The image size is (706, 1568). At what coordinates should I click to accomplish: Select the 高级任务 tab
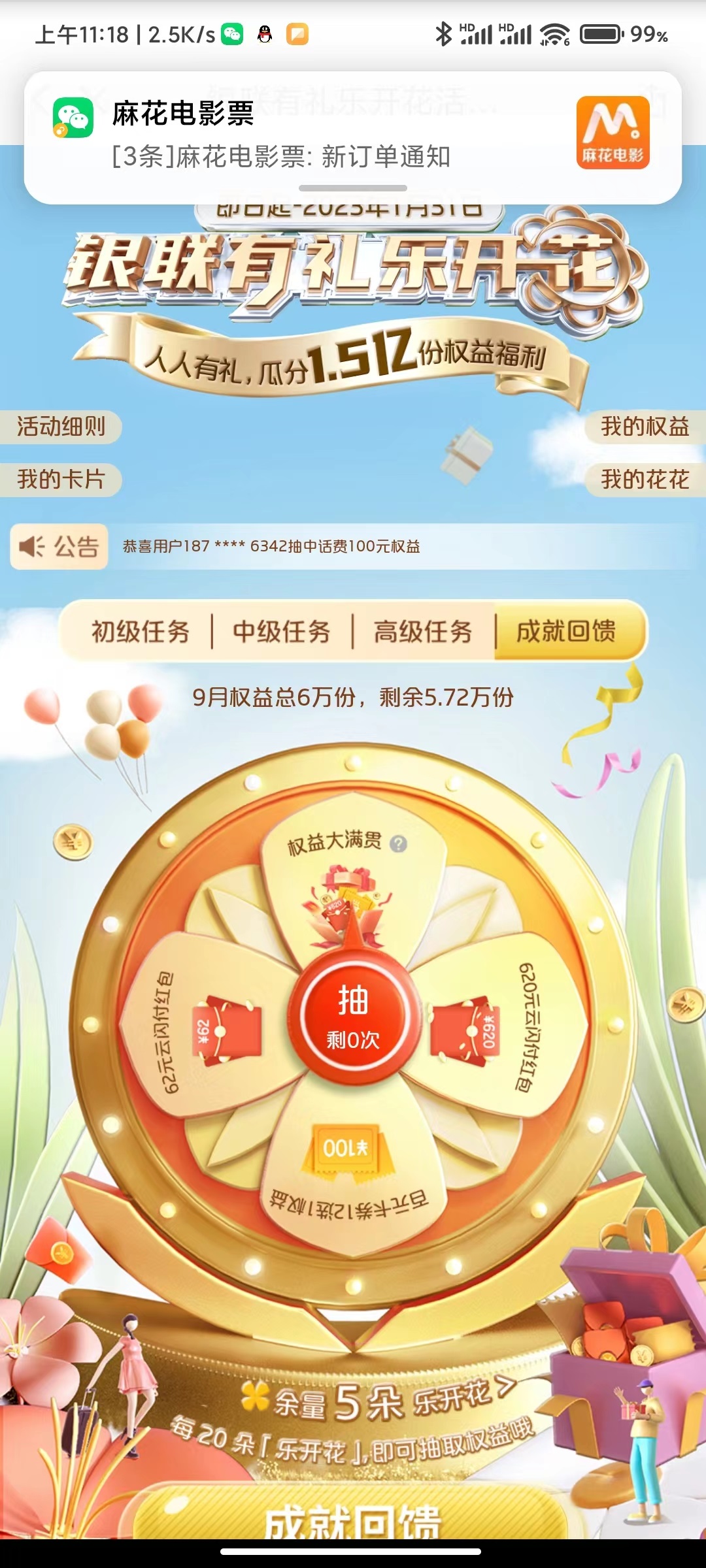click(x=423, y=632)
